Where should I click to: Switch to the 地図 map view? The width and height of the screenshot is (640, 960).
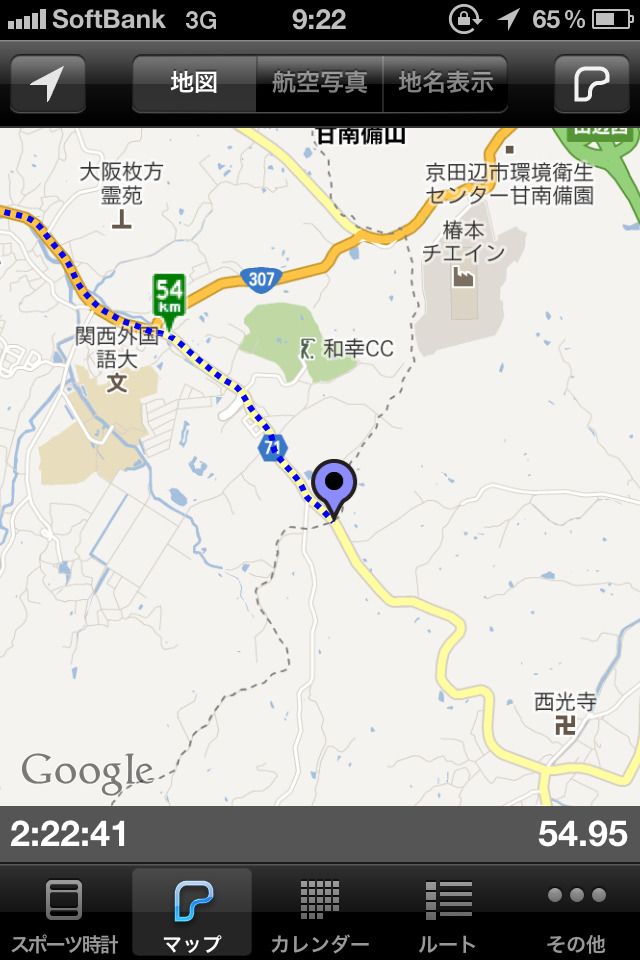click(194, 83)
